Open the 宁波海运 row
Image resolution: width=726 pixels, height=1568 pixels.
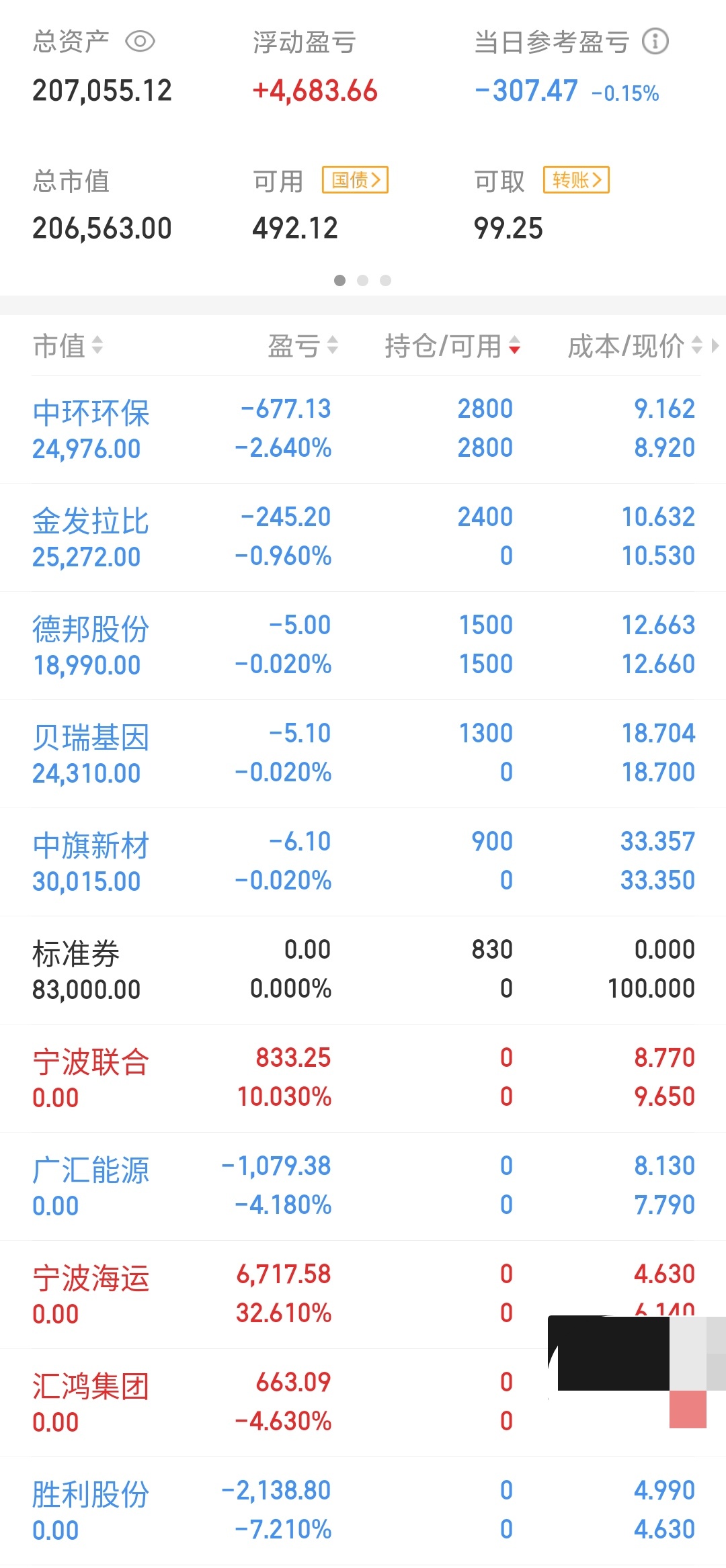[x=363, y=1295]
